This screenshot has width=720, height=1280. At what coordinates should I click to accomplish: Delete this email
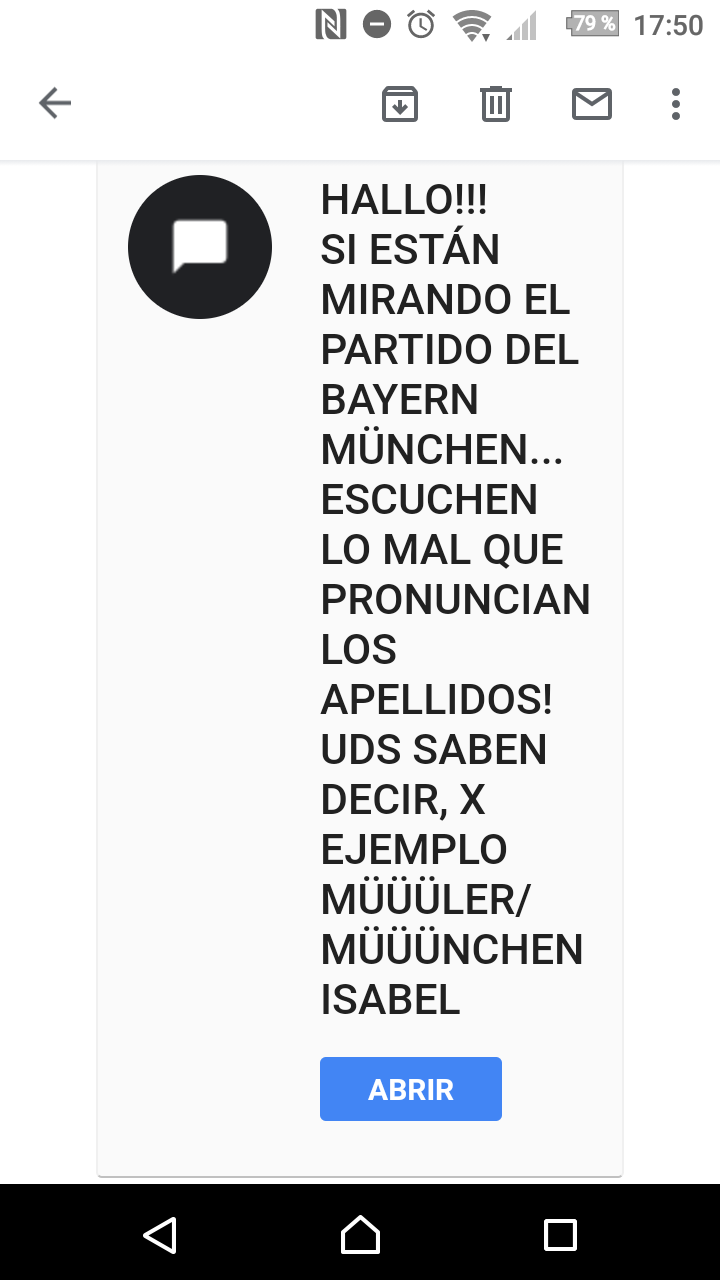(x=496, y=104)
